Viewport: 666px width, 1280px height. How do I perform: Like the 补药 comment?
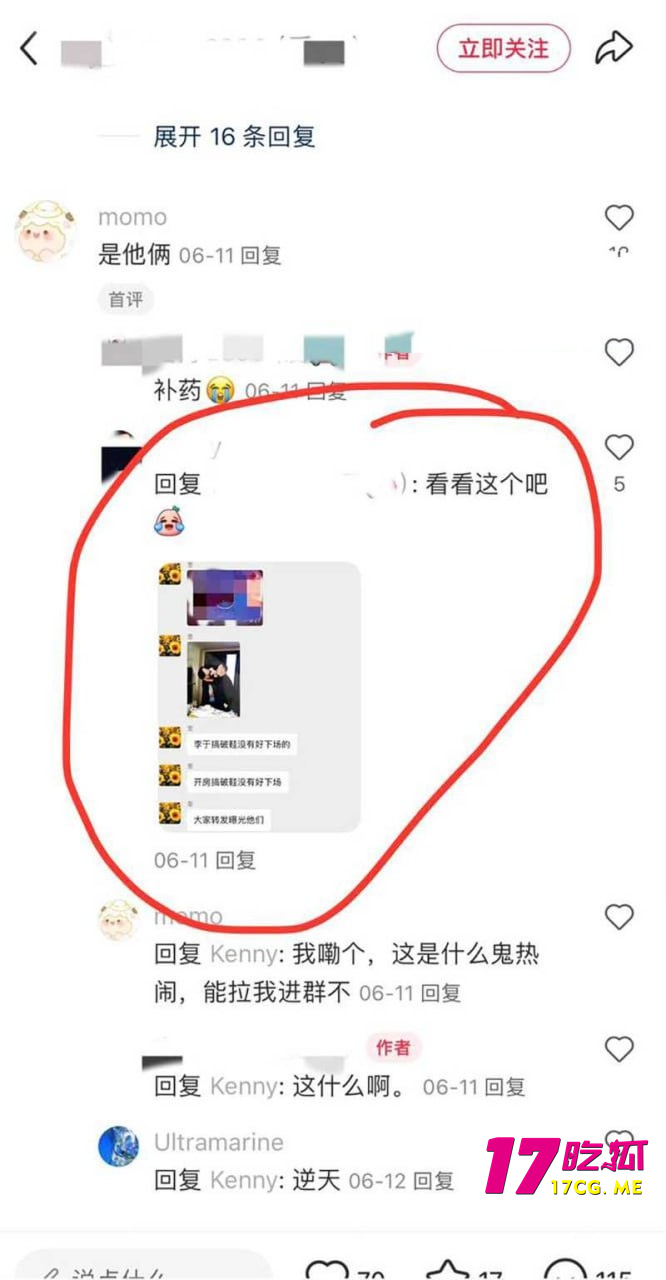[619, 352]
